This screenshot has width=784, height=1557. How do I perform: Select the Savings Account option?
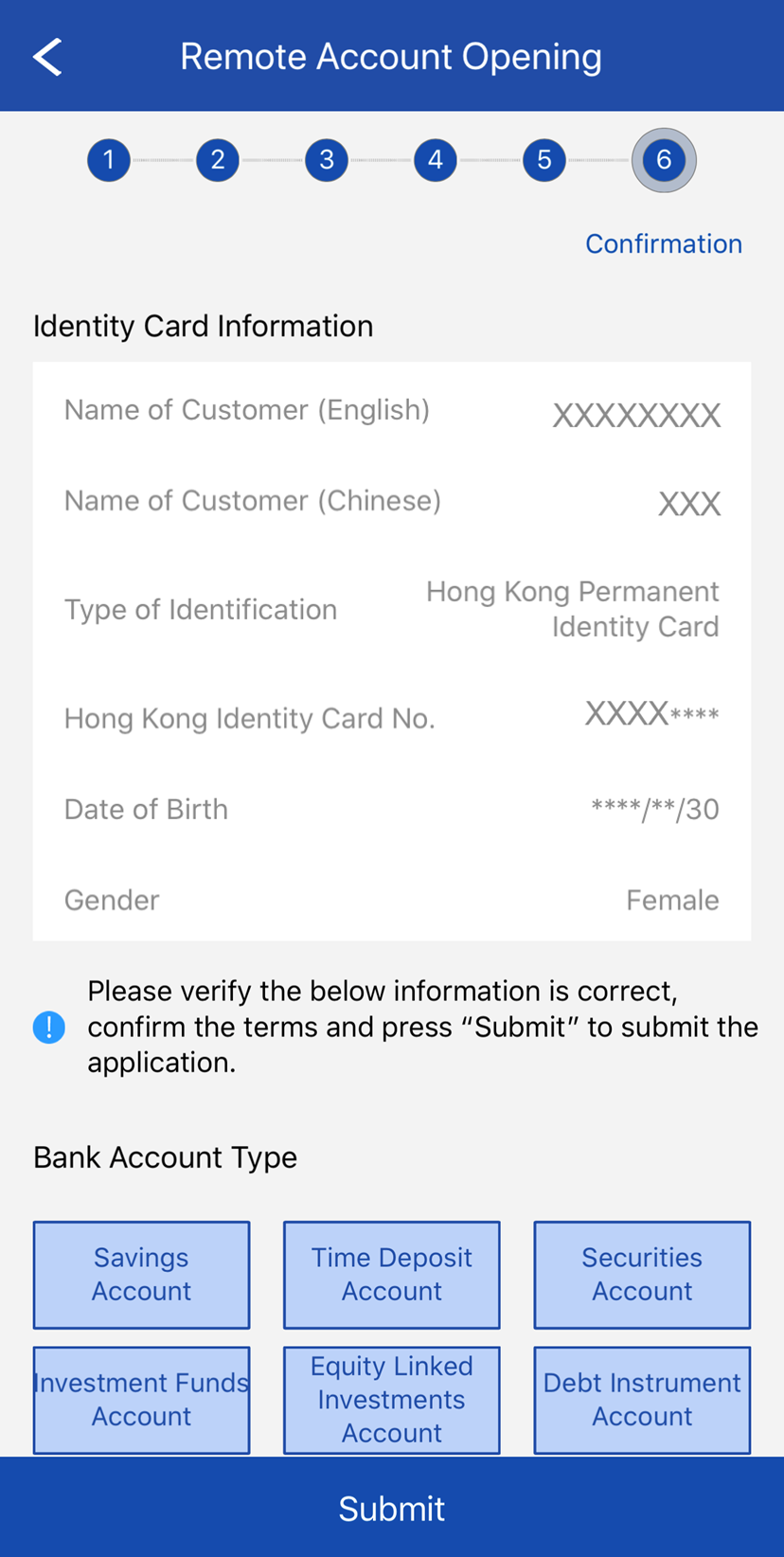pos(140,1274)
